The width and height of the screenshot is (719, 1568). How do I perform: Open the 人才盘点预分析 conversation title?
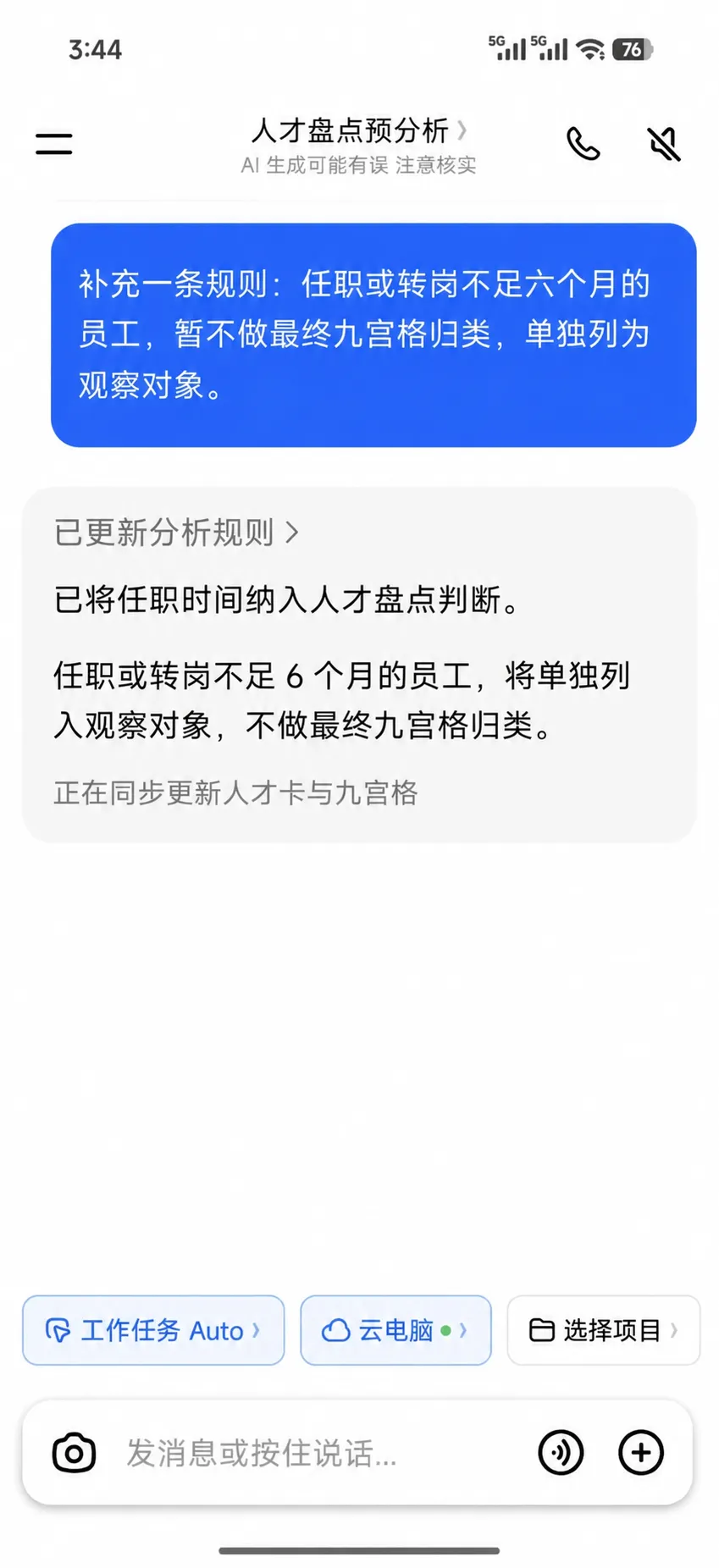(358, 131)
